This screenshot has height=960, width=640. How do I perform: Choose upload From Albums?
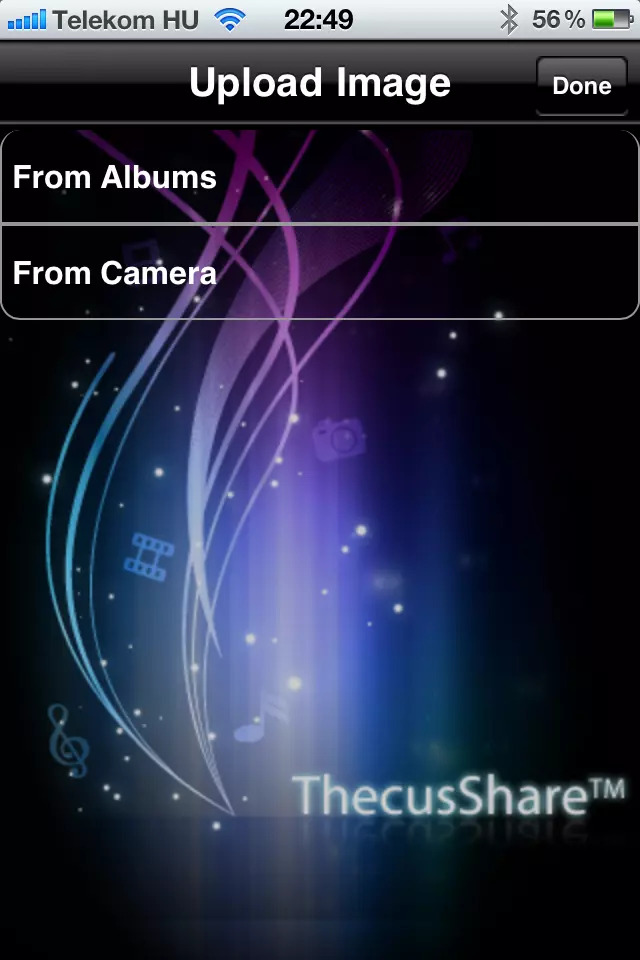click(x=320, y=178)
